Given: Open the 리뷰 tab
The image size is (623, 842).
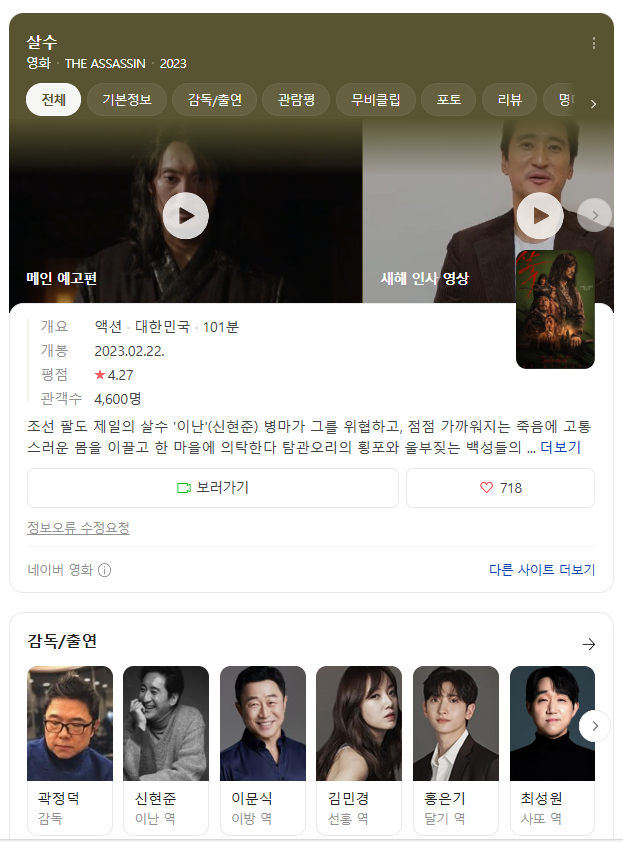Looking at the screenshot, I should pyautogui.click(x=509, y=100).
